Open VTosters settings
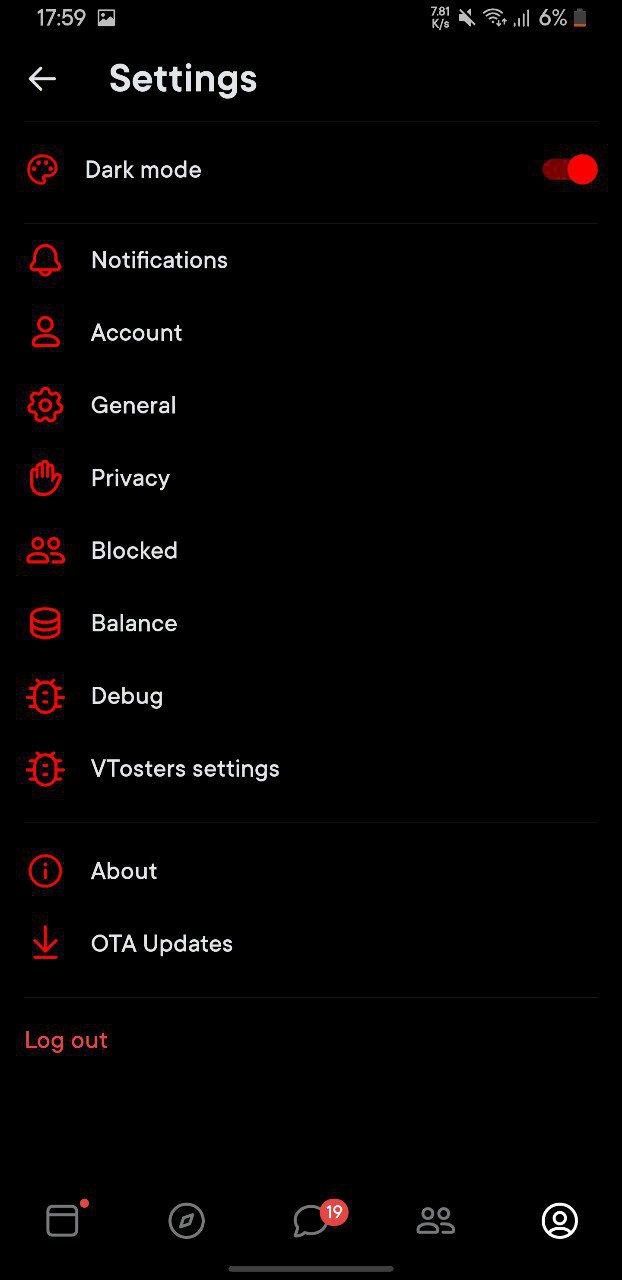Screen dimensions: 622x1280 click(x=311, y=769)
